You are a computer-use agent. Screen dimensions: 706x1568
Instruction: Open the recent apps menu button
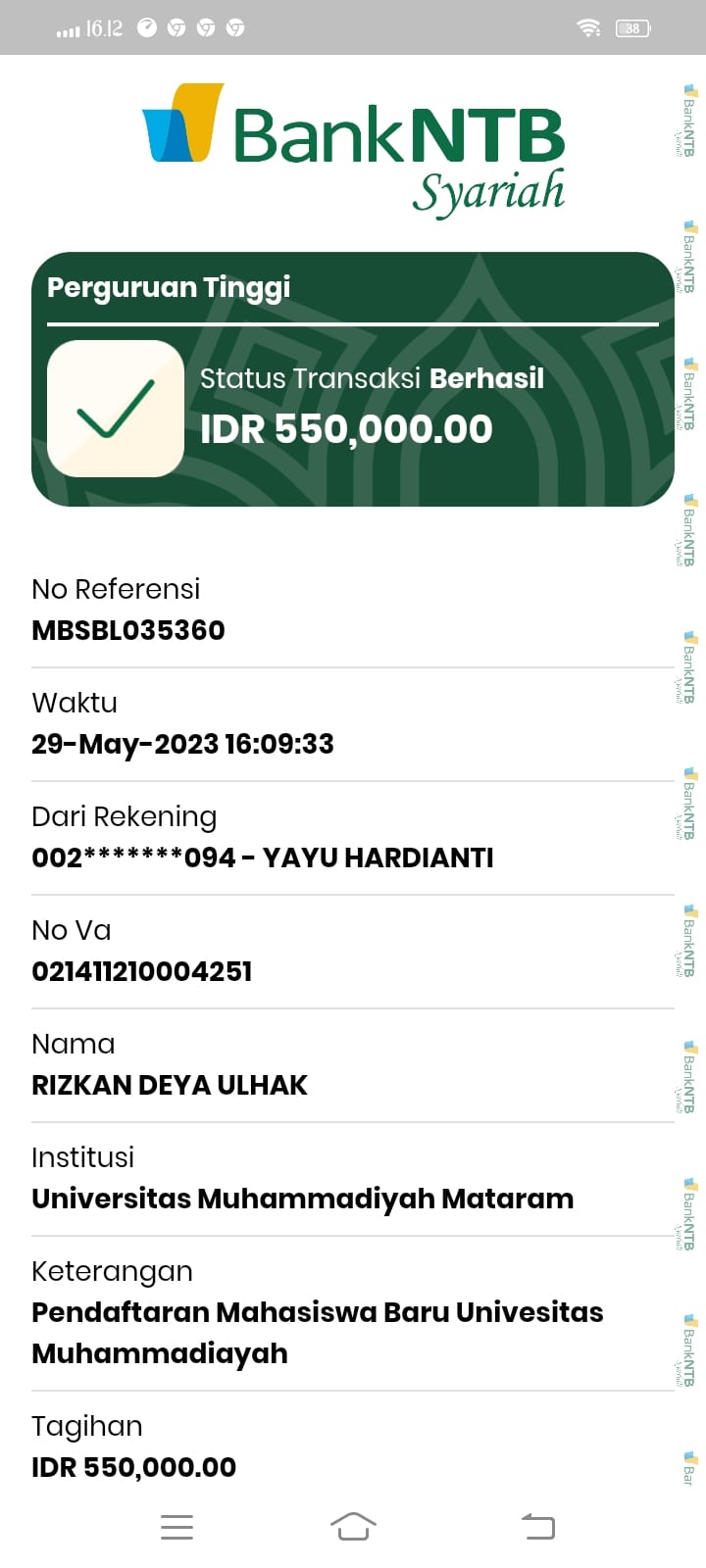pyautogui.click(x=176, y=1526)
